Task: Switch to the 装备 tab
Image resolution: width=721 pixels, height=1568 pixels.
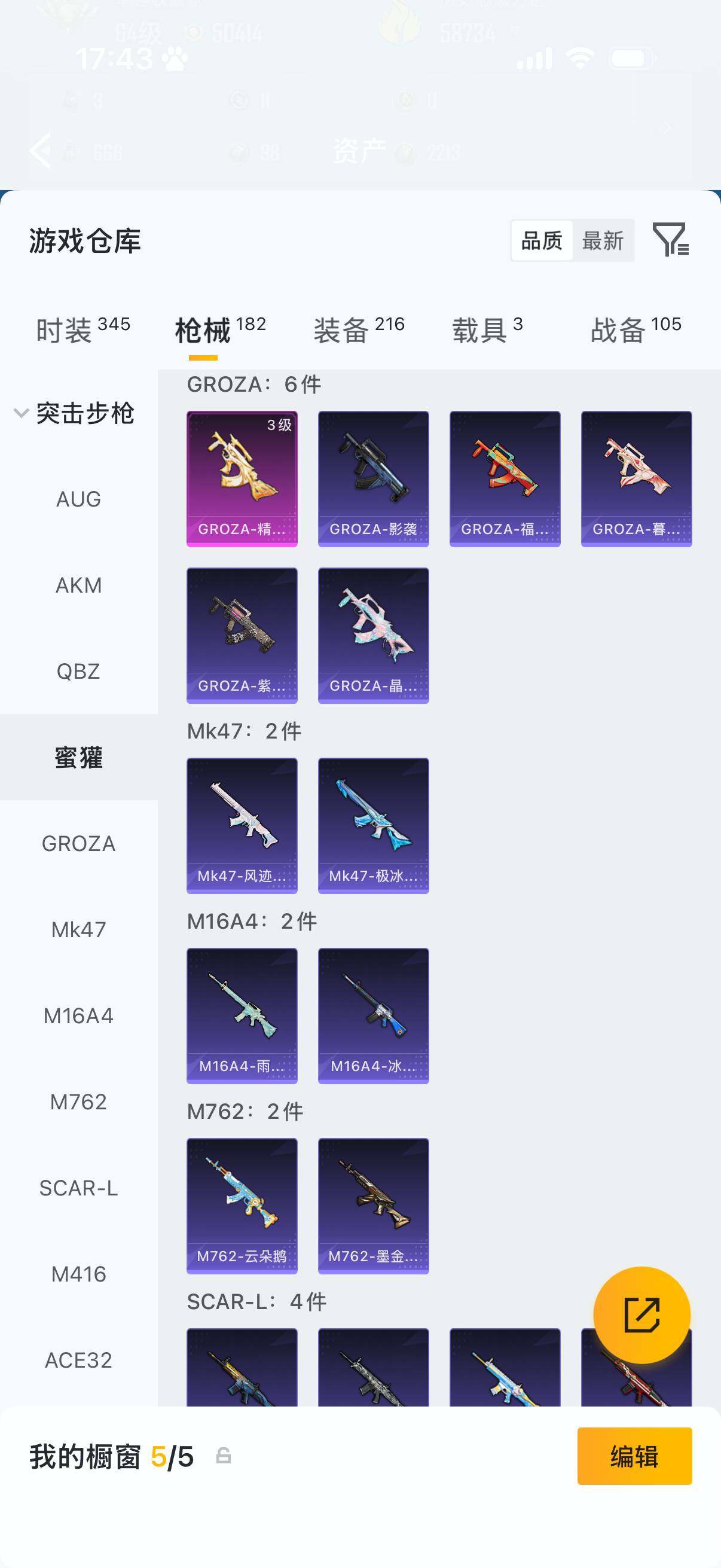Action: tap(359, 330)
